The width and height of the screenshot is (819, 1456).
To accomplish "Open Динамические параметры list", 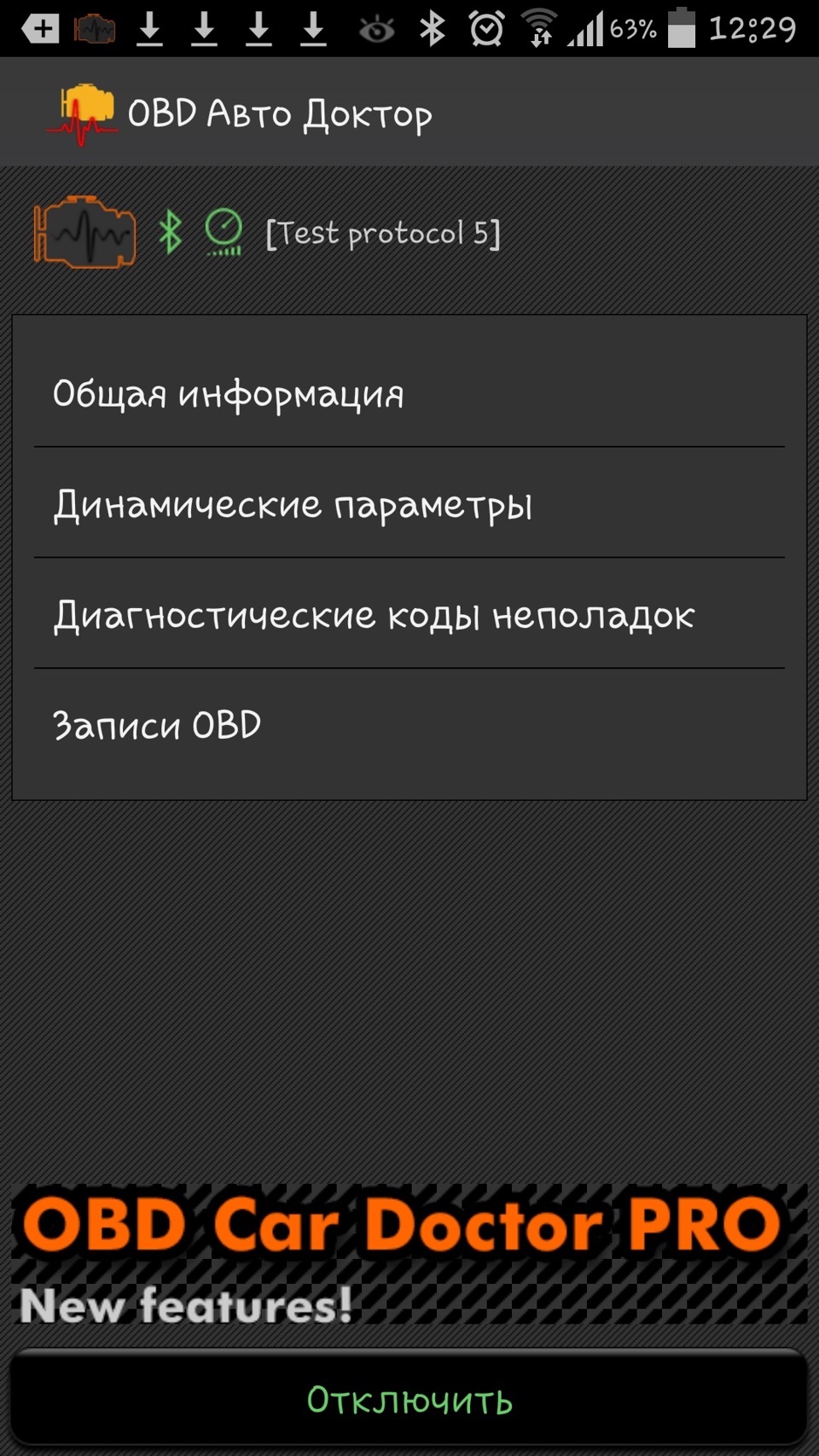I will pyautogui.click(x=408, y=504).
